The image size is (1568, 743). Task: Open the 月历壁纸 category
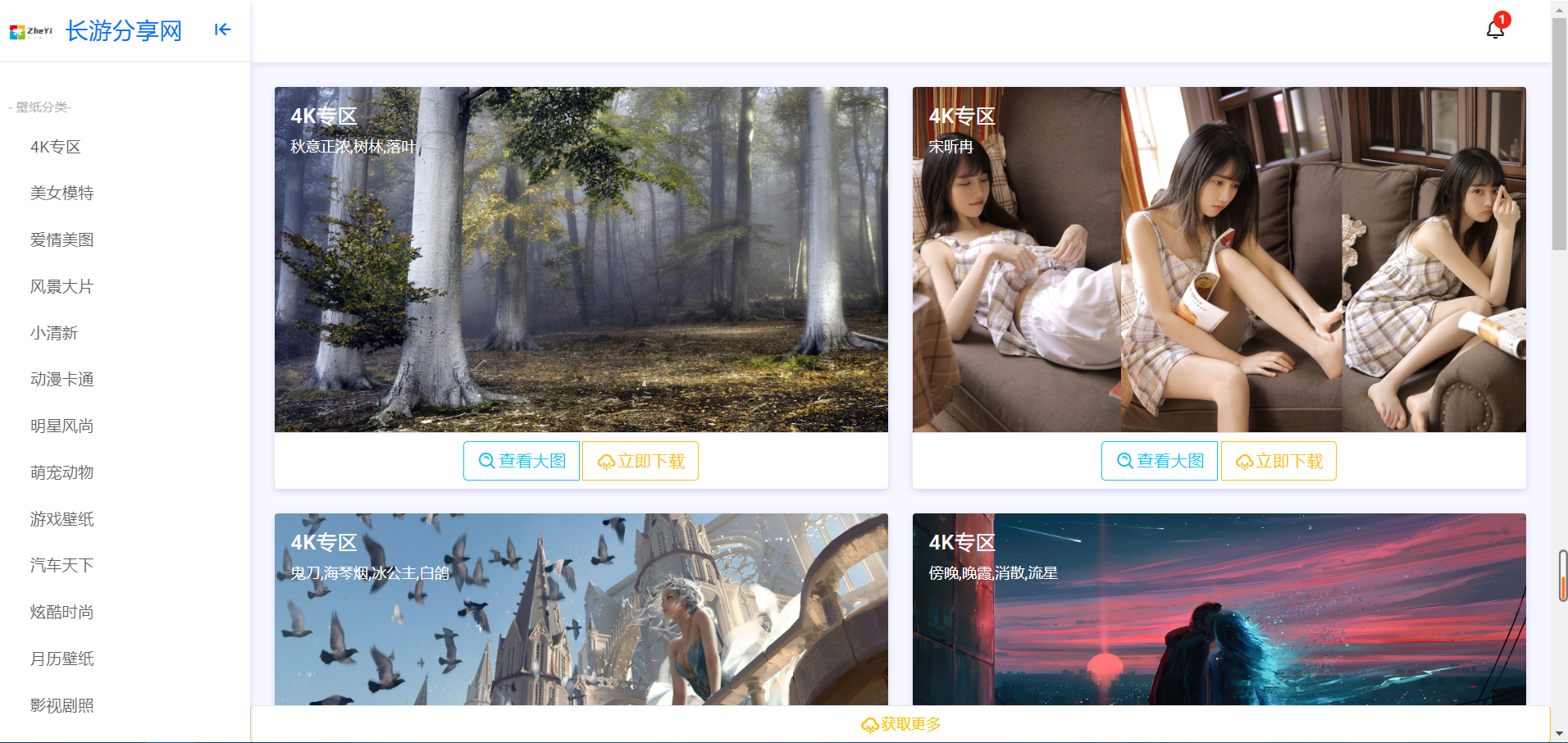point(62,659)
